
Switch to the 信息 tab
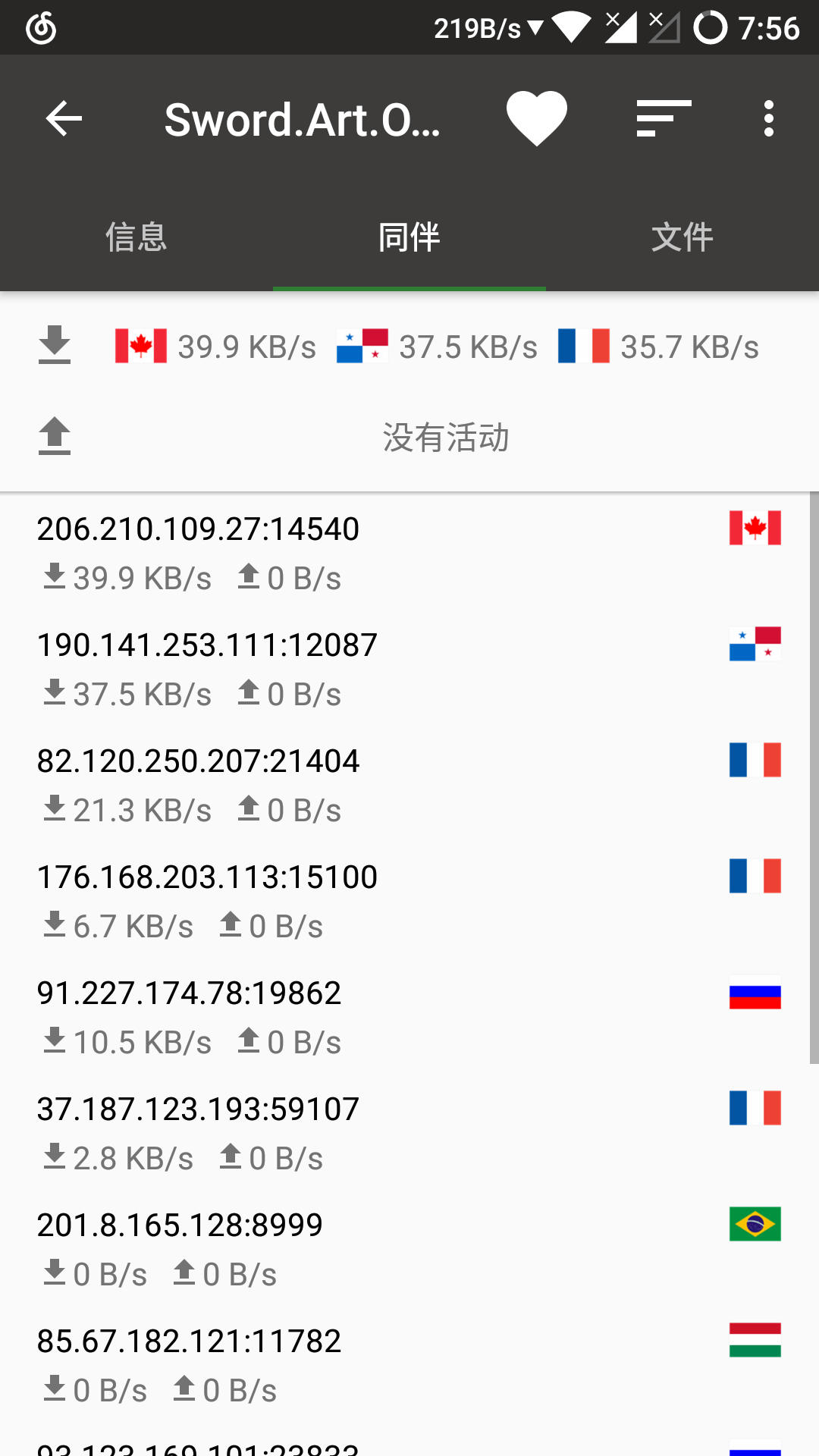136,237
